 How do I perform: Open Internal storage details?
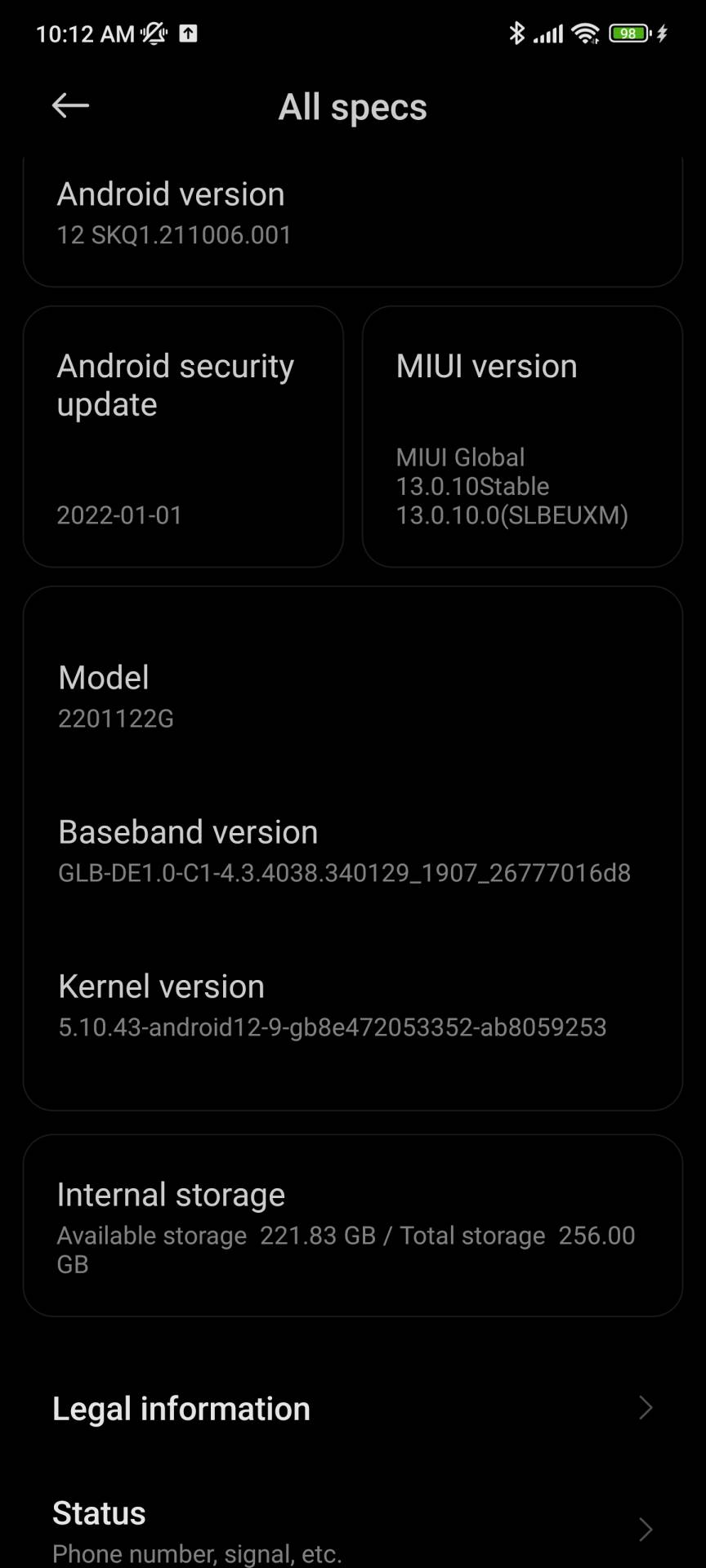pos(352,1225)
